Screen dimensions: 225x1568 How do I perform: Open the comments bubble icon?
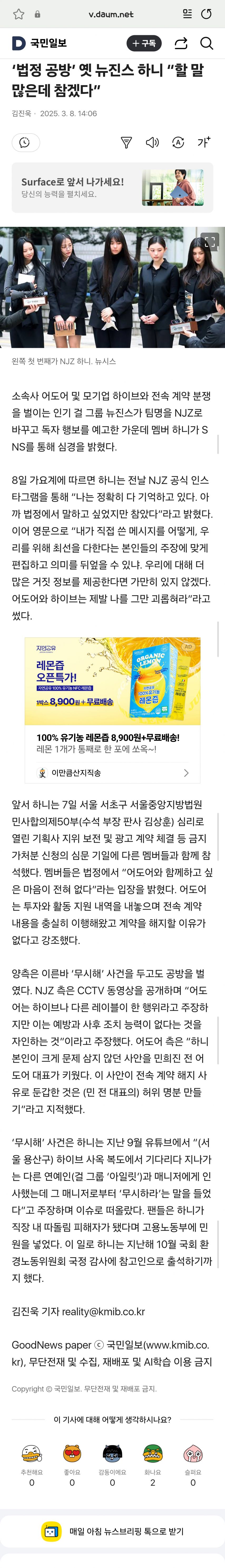click(26, 142)
